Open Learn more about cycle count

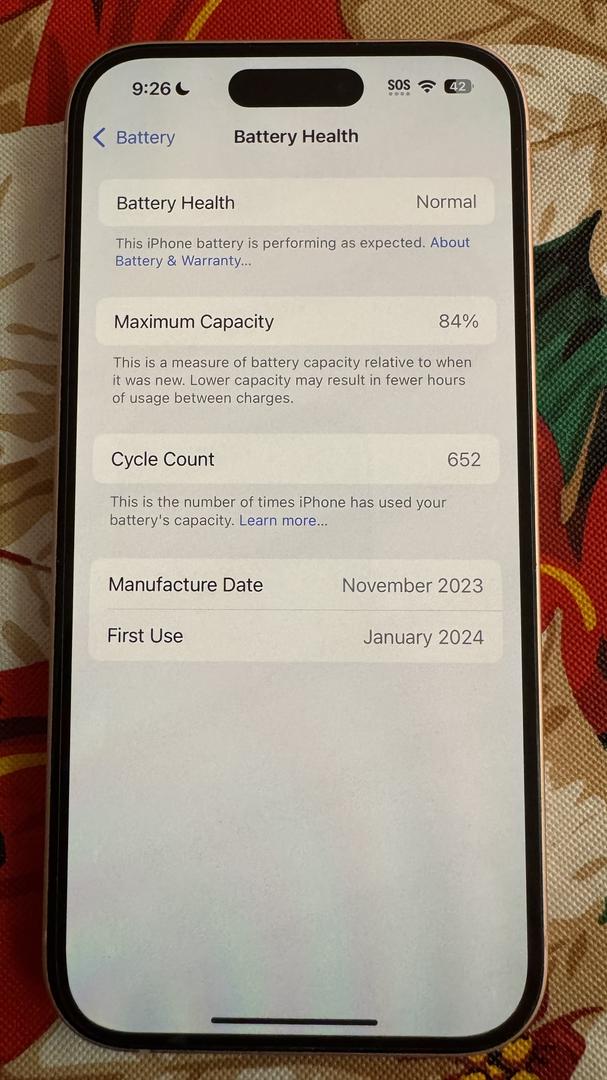pyautogui.click(x=282, y=521)
